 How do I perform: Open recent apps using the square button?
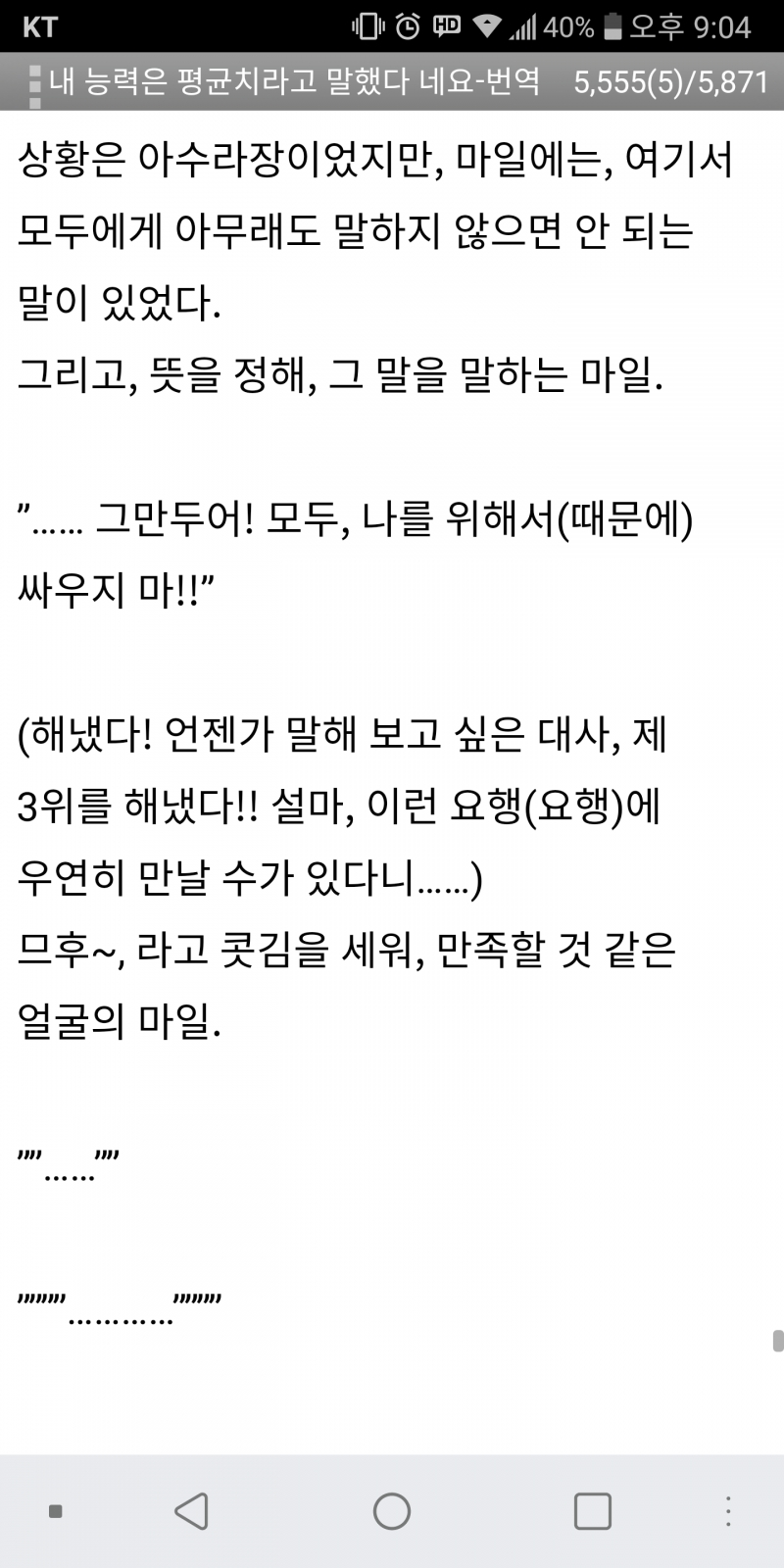pyautogui.click(x=592, y=1511)
